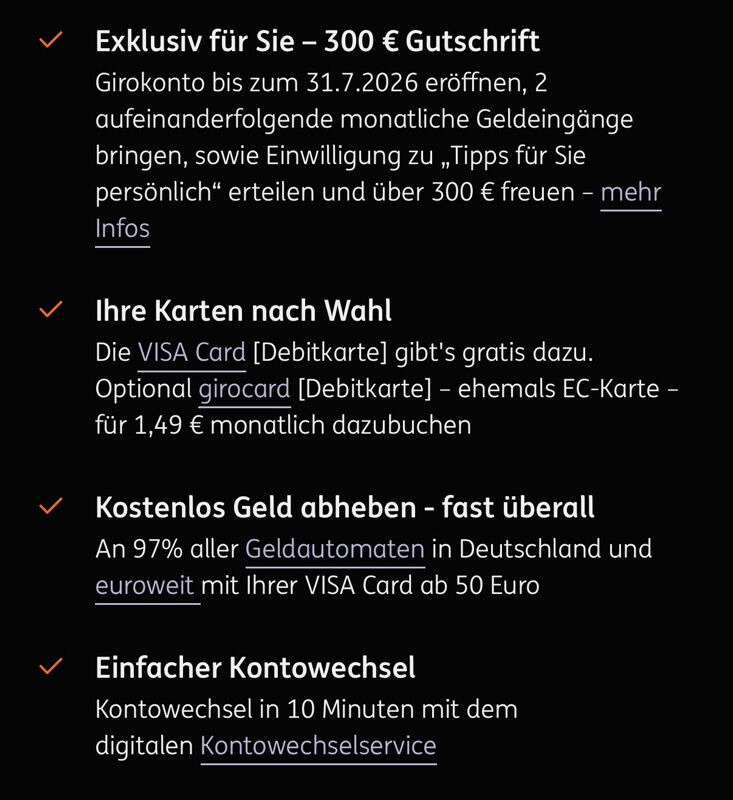Follow the girocard link
Screen dimensions: 733x800
(244, 389)
